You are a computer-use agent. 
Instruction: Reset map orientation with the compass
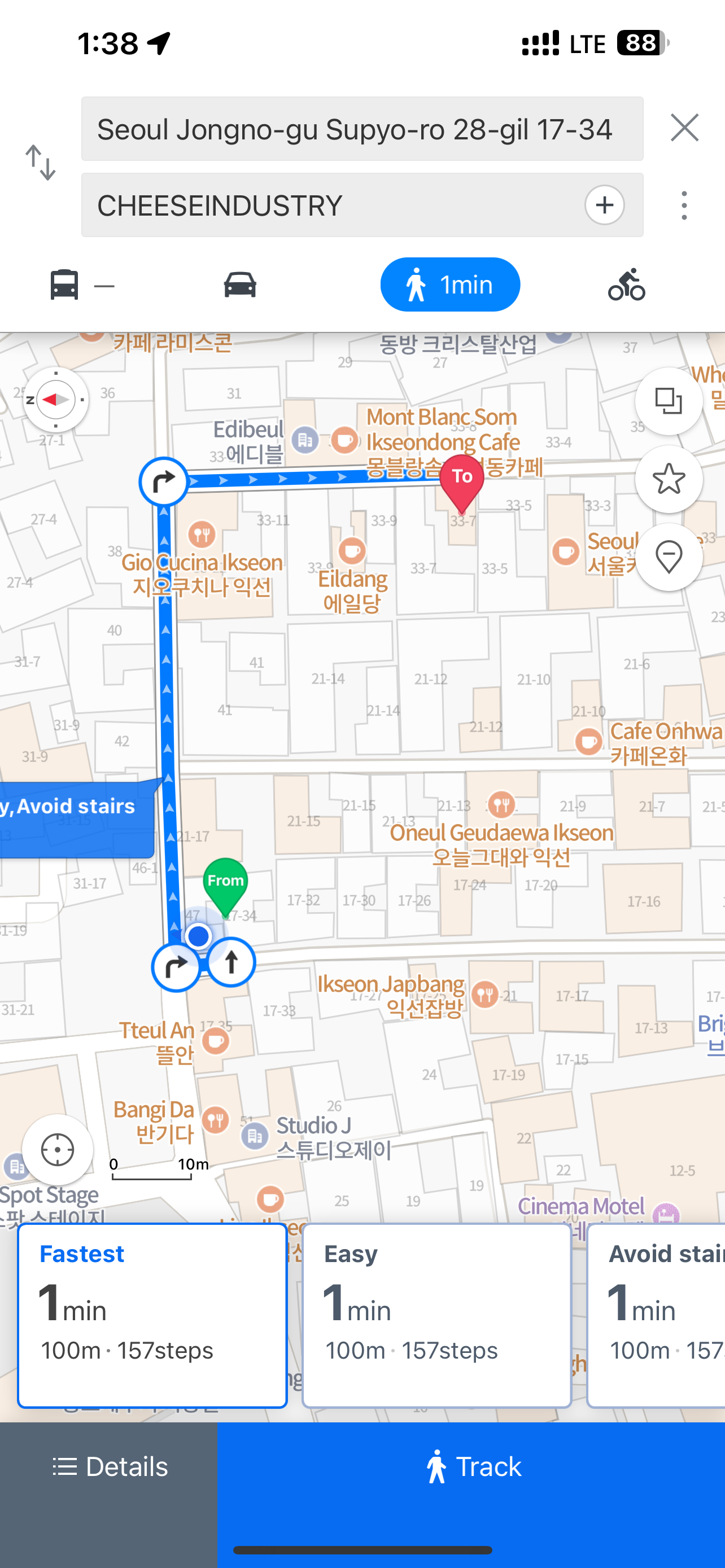point(56,400)
